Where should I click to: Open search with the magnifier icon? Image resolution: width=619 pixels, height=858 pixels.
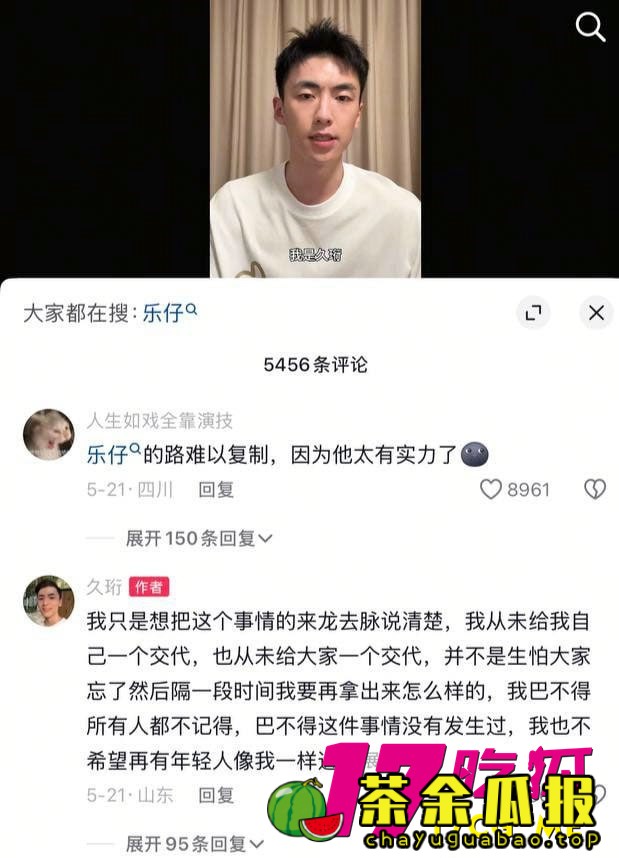[x=590, y=27]
